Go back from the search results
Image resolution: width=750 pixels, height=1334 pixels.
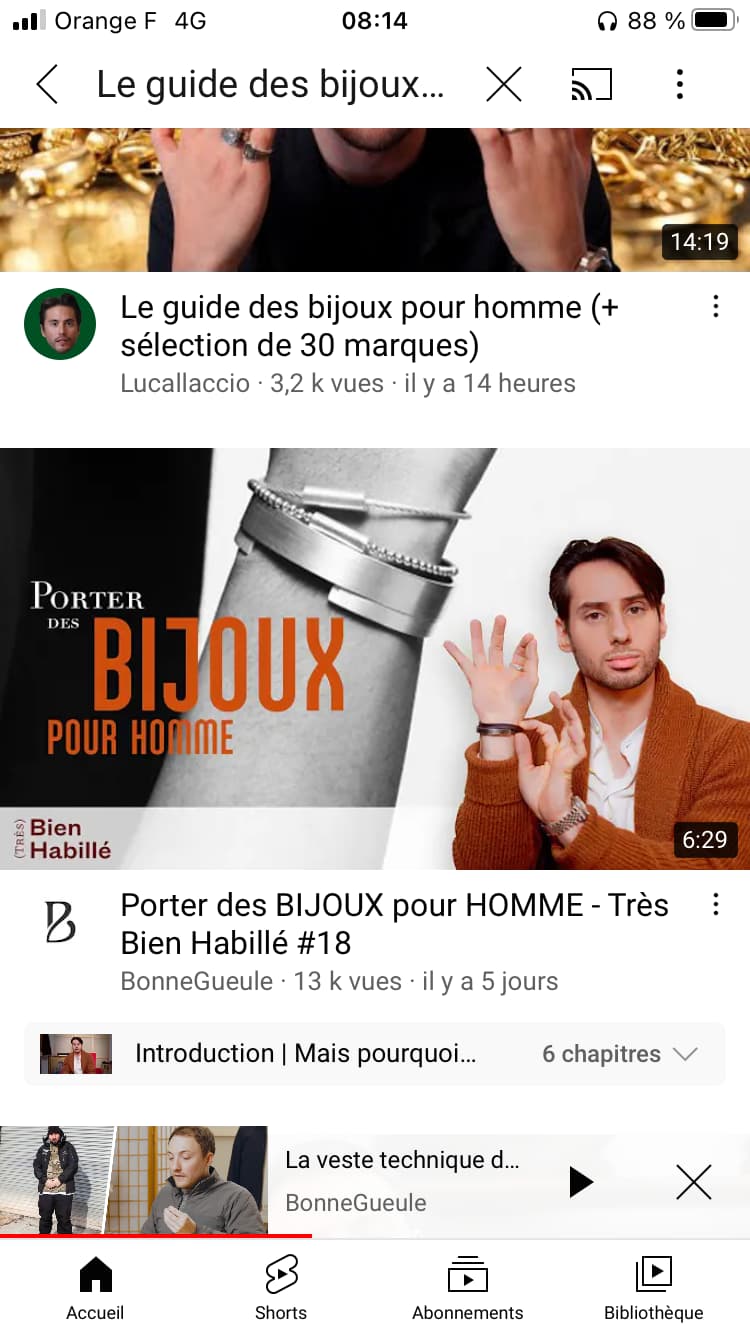click(x=47, y=85)
